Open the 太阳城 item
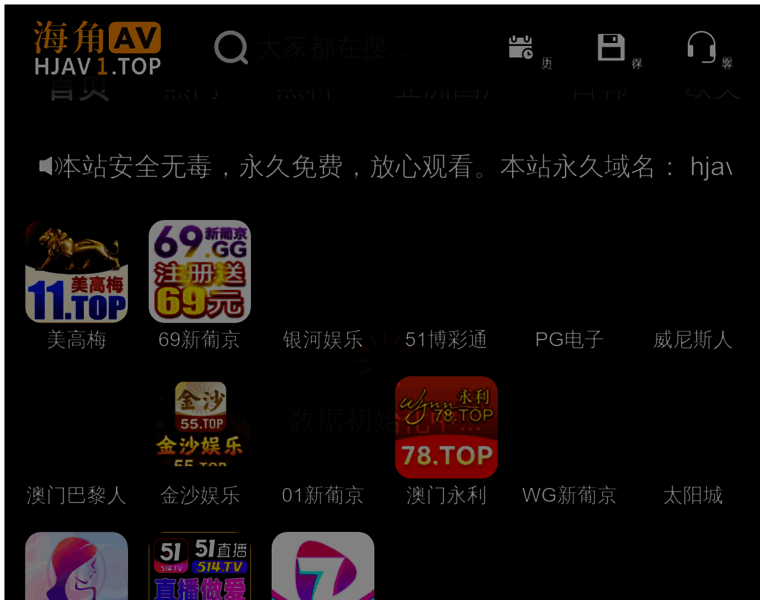760x600 pixels. [x=692, y=495]
